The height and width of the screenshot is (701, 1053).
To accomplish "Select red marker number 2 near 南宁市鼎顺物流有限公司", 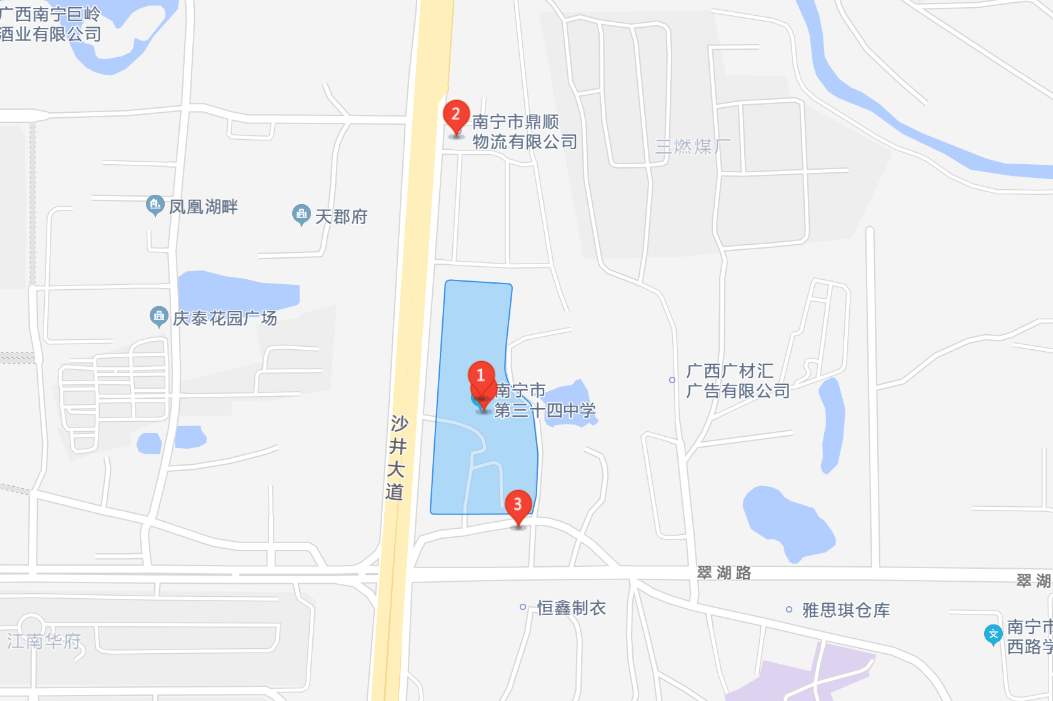I will (456, 114).
